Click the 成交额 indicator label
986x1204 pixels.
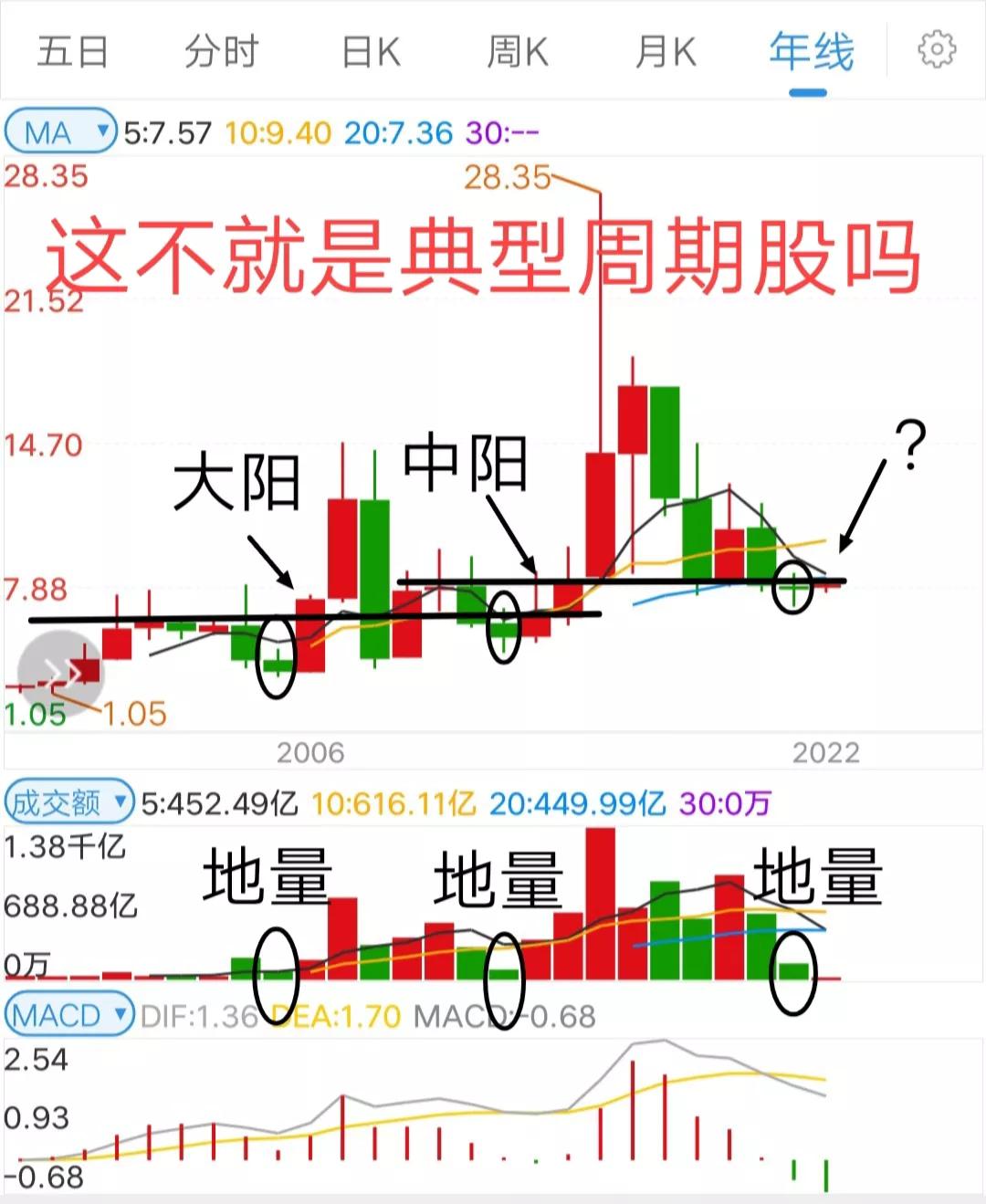[x=57, y=800]
